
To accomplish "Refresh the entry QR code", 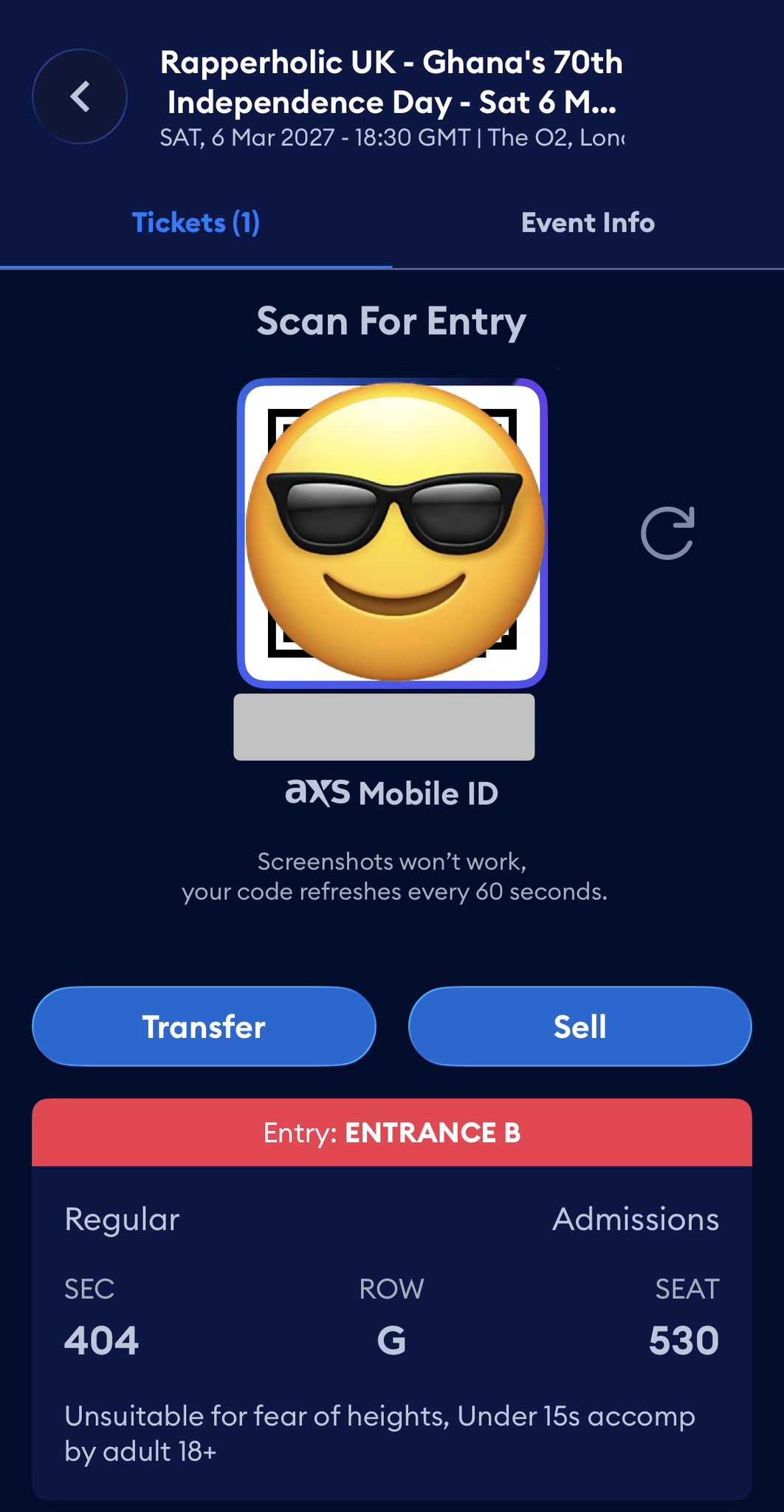I will (x=667, y=533).
